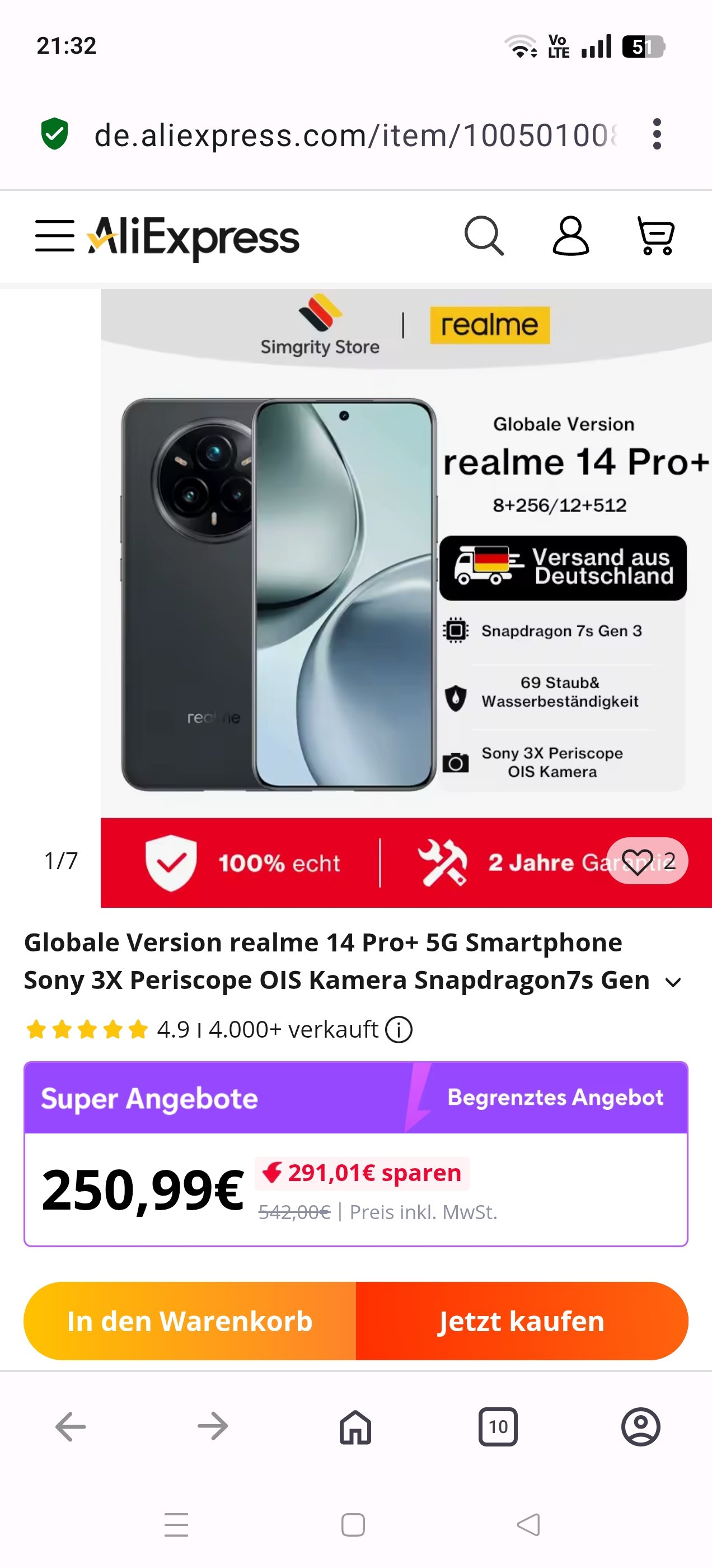Open the browser overflow menu
This screenshot has width=712, height=1568.
pos(656,134)
